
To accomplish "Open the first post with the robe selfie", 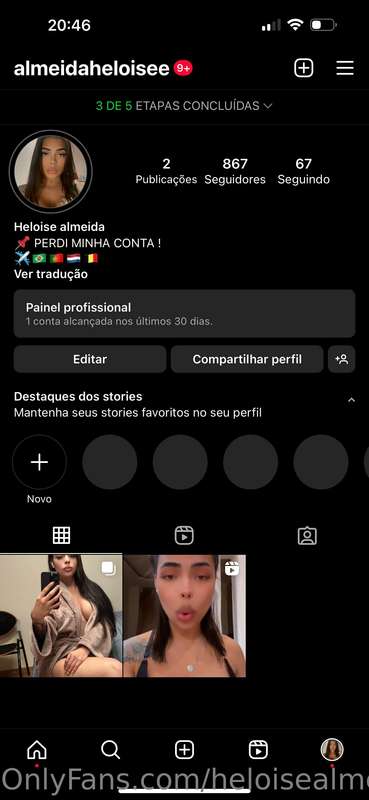I will [x=61, y=616].
